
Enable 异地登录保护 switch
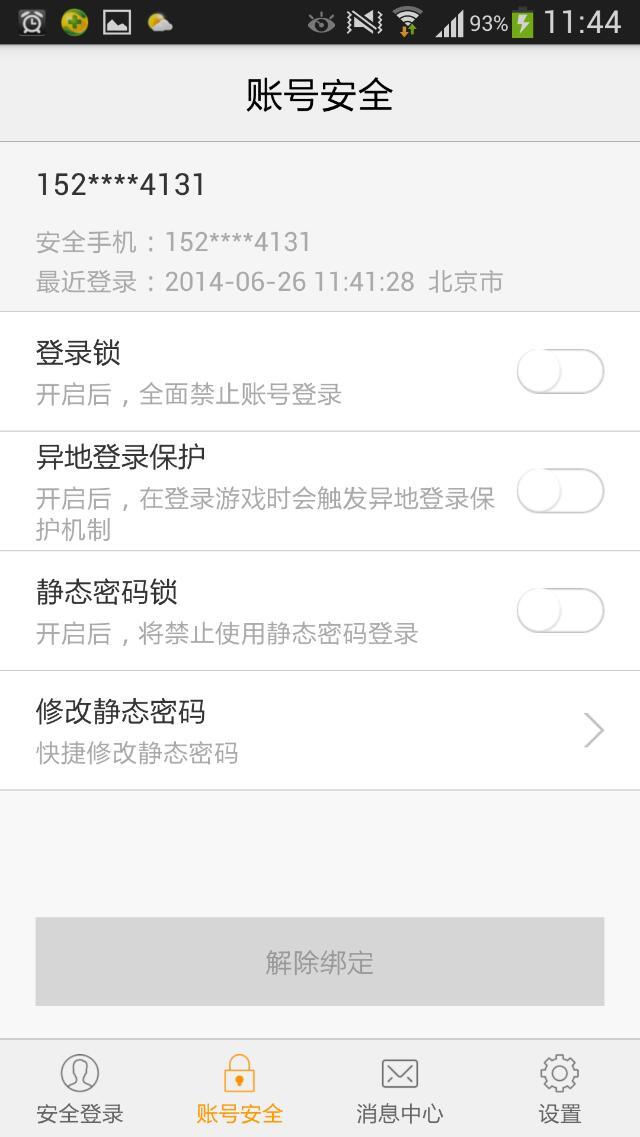[x=560, y=492]
